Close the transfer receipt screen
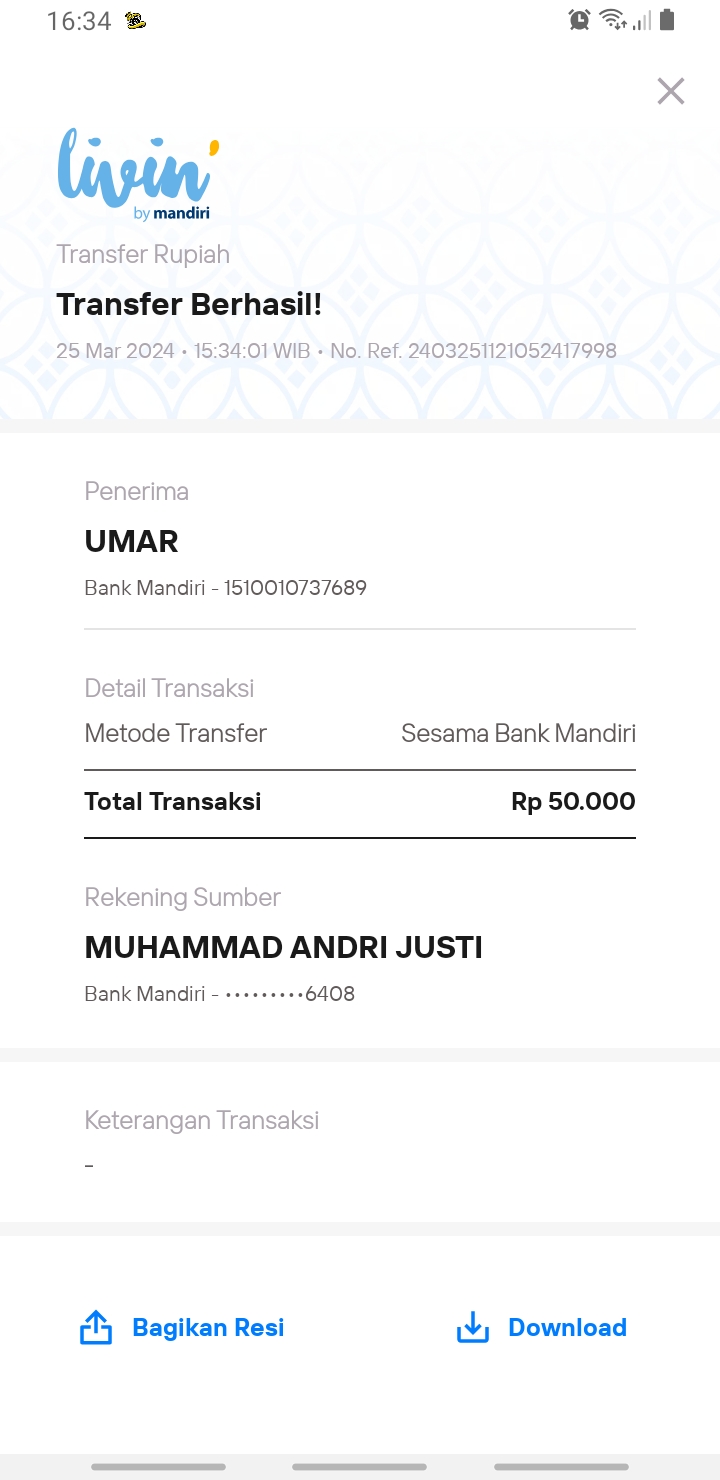 click(x=670, y=91)
